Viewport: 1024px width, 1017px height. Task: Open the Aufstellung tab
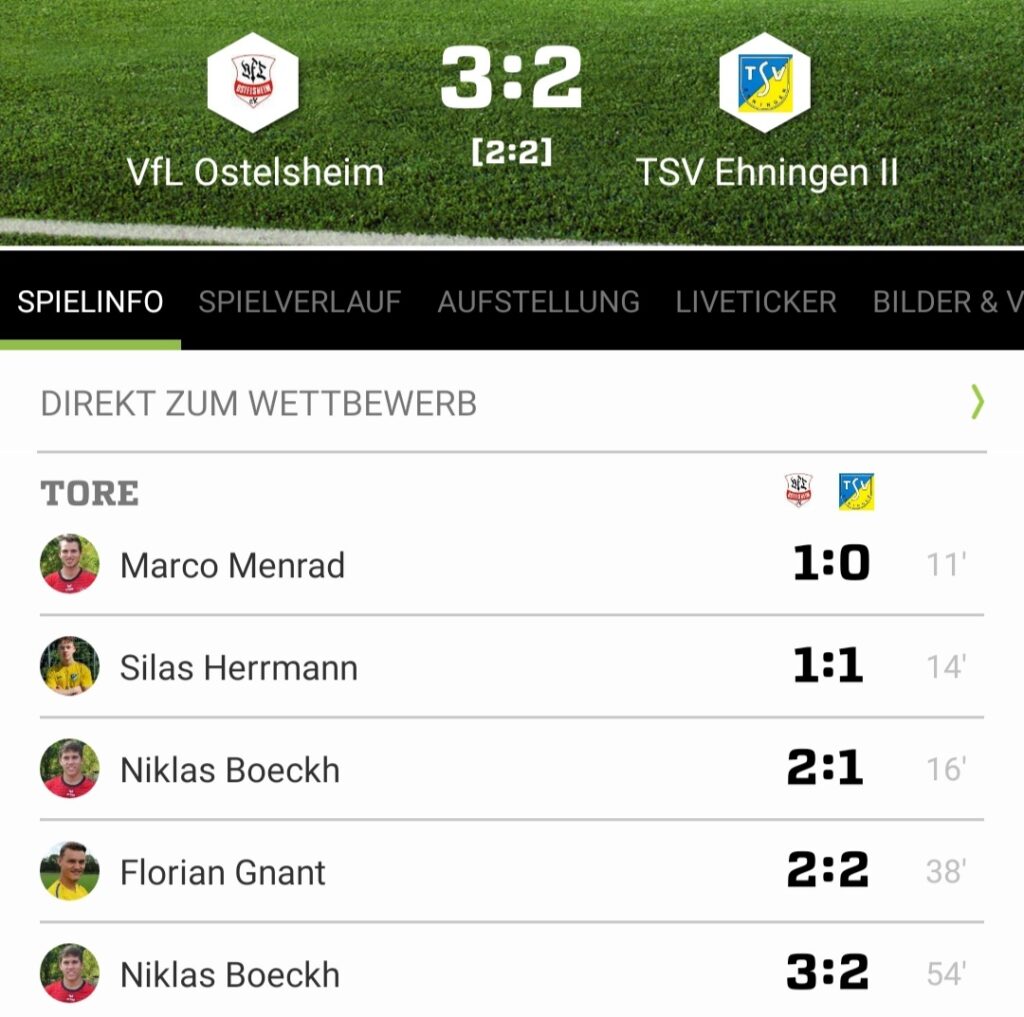[538, 302]
